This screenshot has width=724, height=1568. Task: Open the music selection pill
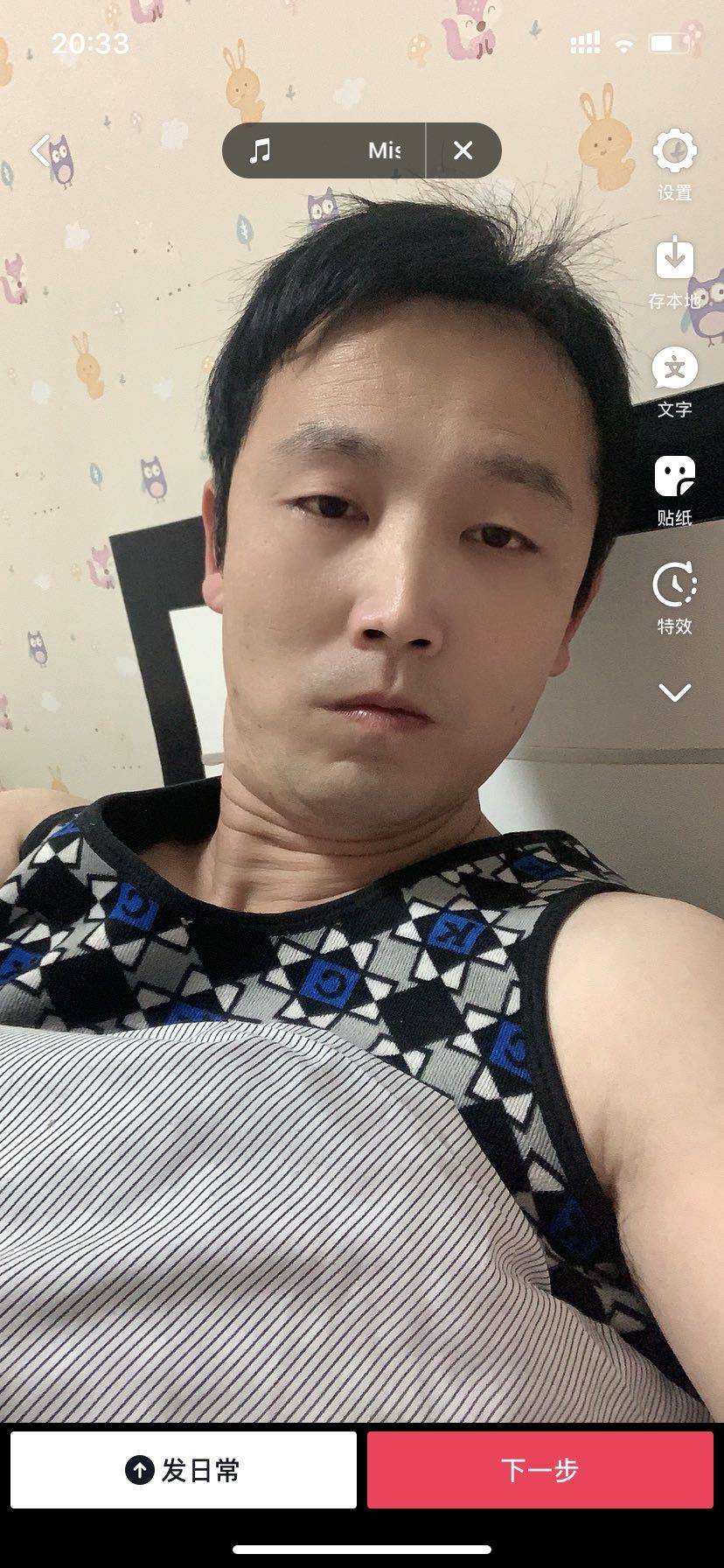(325, 150)
